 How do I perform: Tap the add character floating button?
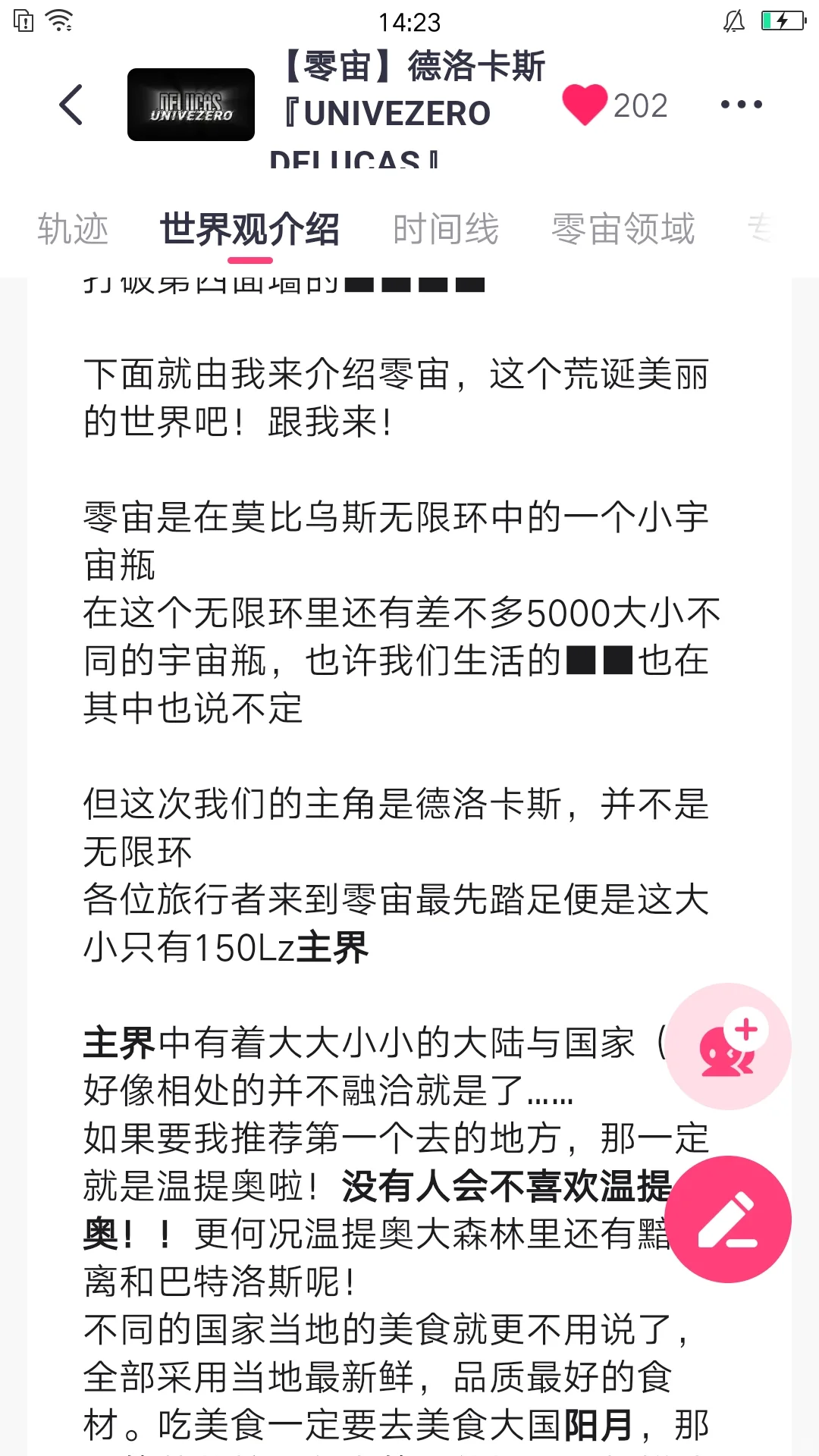tap(728, 1046)
